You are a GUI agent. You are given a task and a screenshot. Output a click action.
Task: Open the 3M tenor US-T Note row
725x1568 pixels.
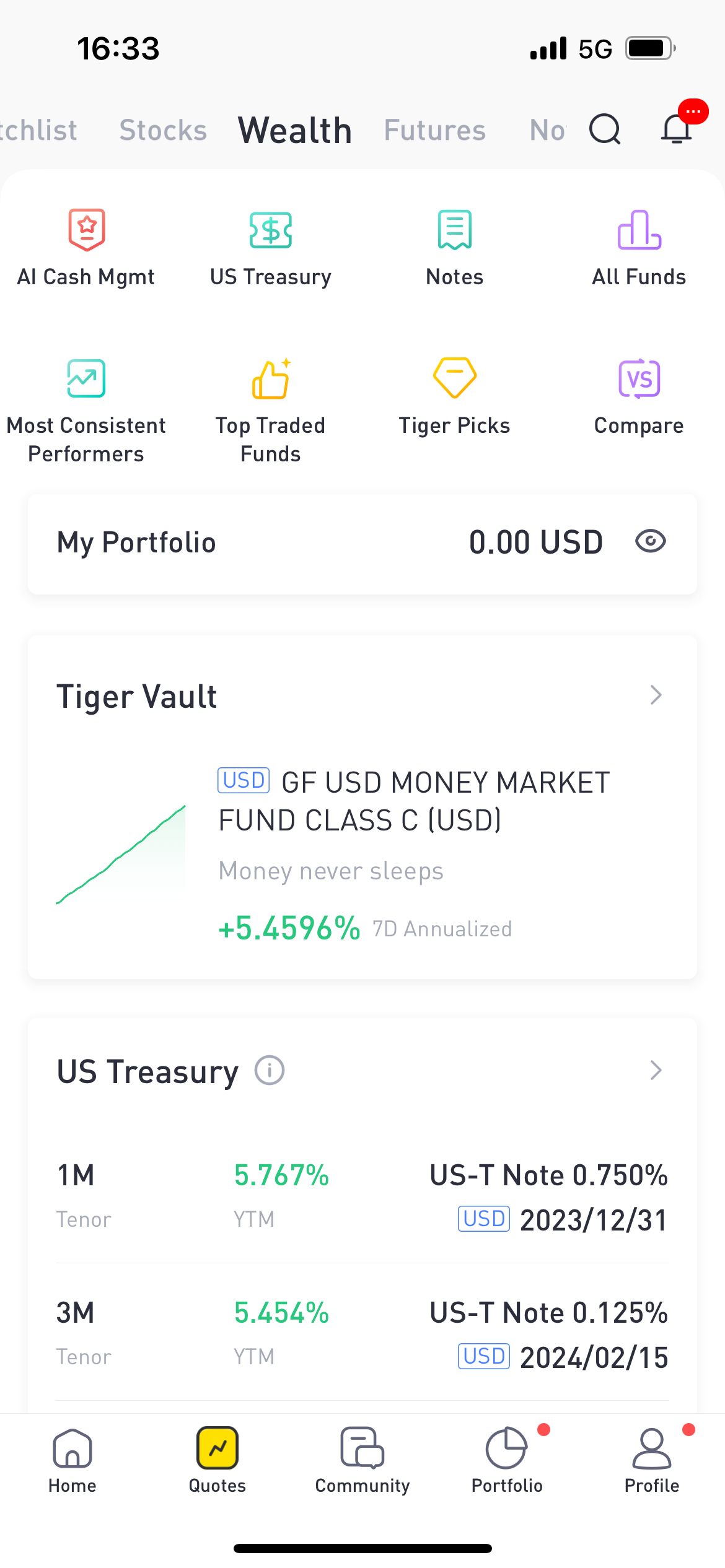click(362, 1334)
